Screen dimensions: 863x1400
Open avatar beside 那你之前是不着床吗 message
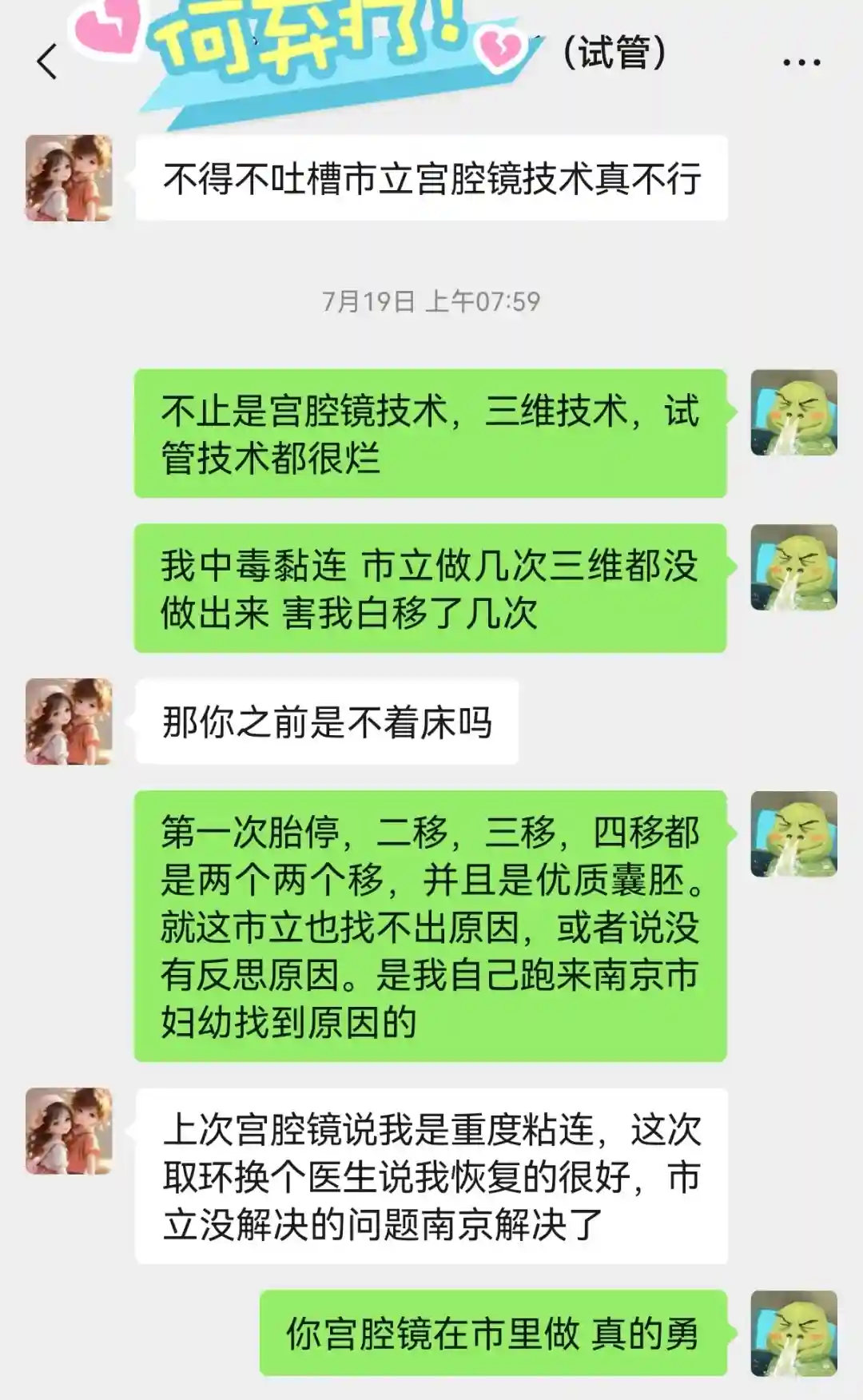(69, 722)
